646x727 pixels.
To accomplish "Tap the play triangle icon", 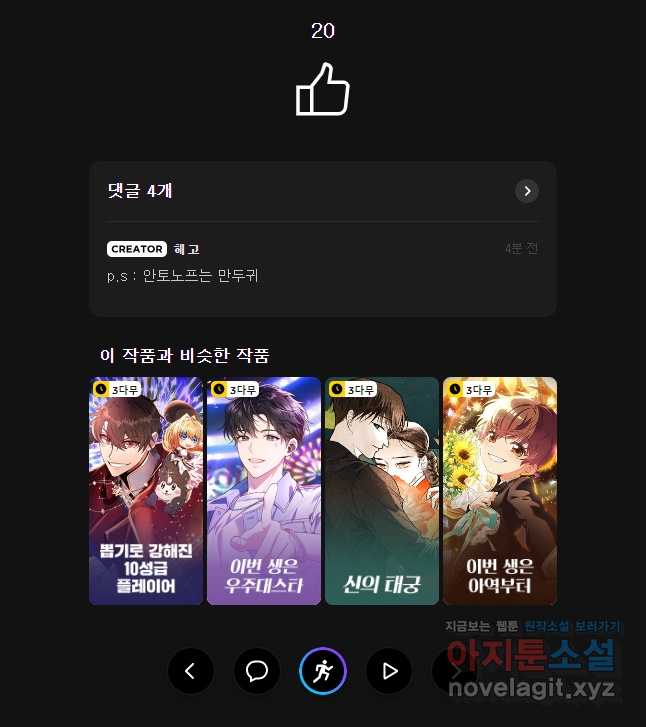I will (x=389, y=671).
